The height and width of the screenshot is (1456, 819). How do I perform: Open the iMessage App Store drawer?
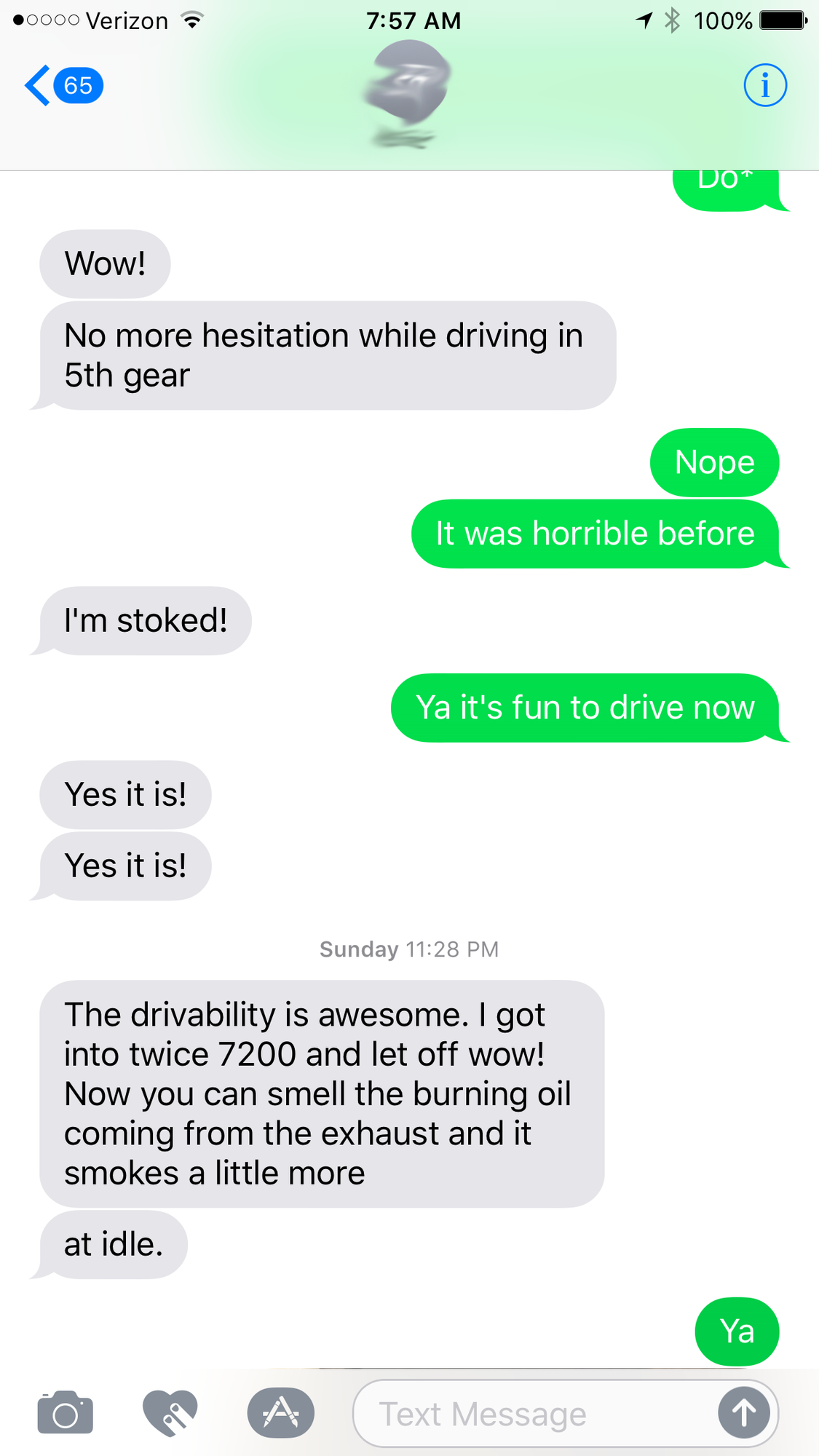(x=281, y=1414)
